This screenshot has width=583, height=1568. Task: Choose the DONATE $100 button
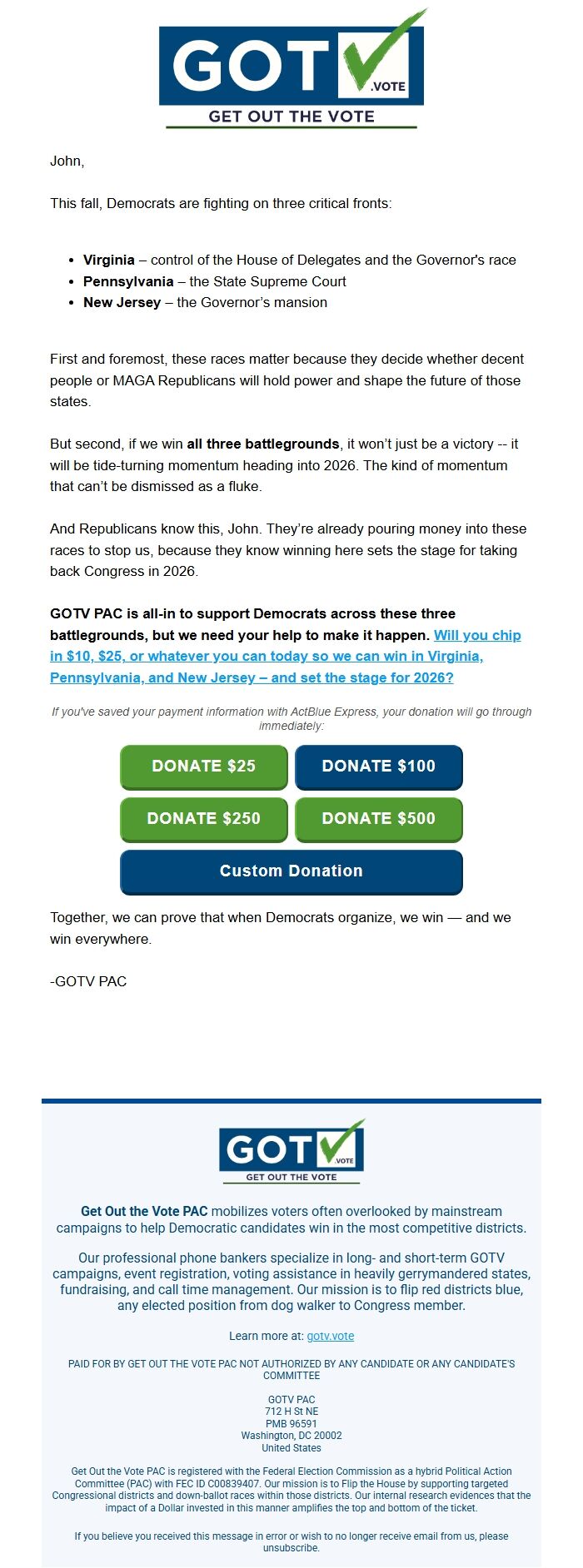click(379, 767)
